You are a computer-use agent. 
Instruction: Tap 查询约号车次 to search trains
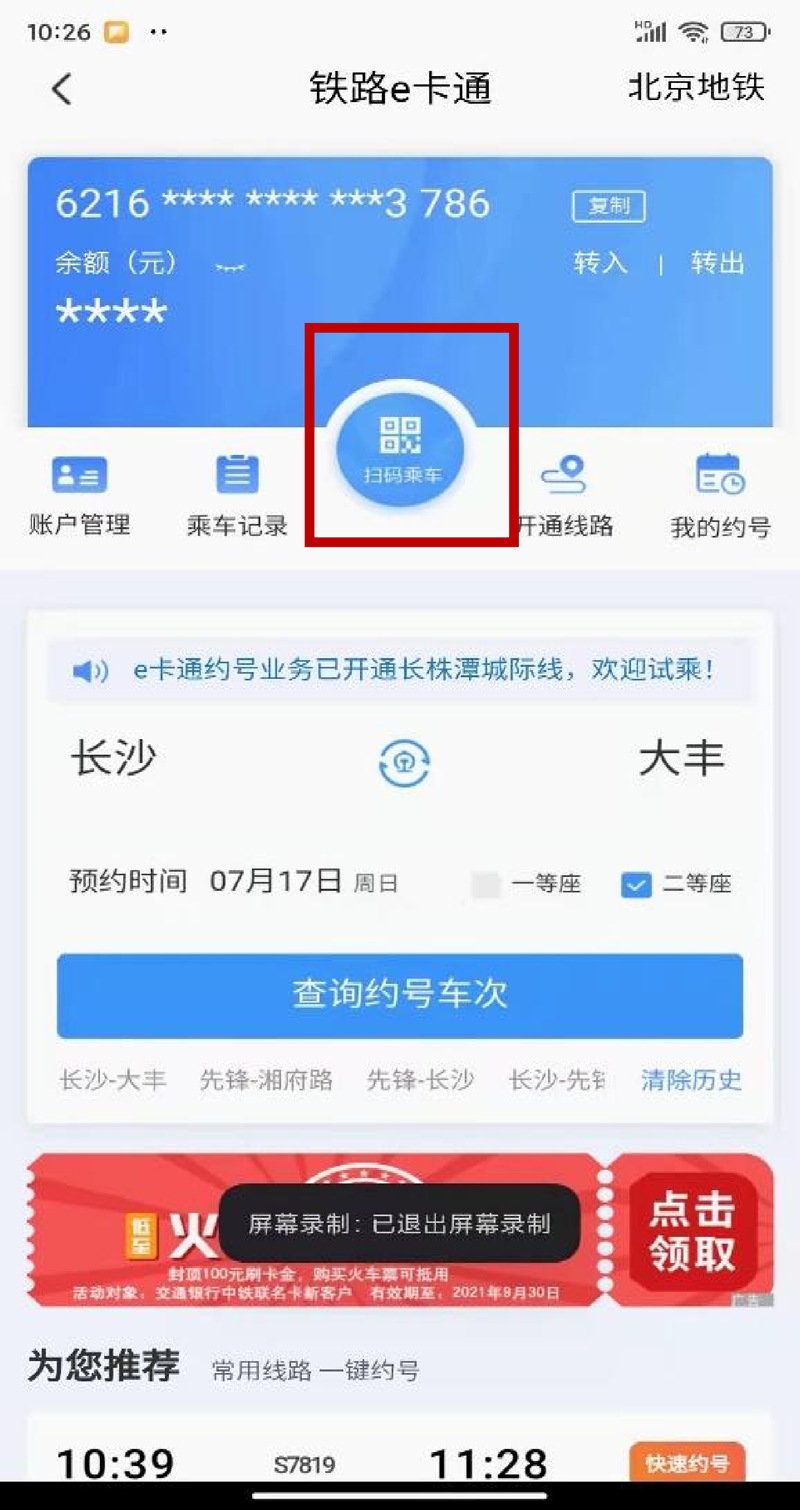(x=400, y=995)
